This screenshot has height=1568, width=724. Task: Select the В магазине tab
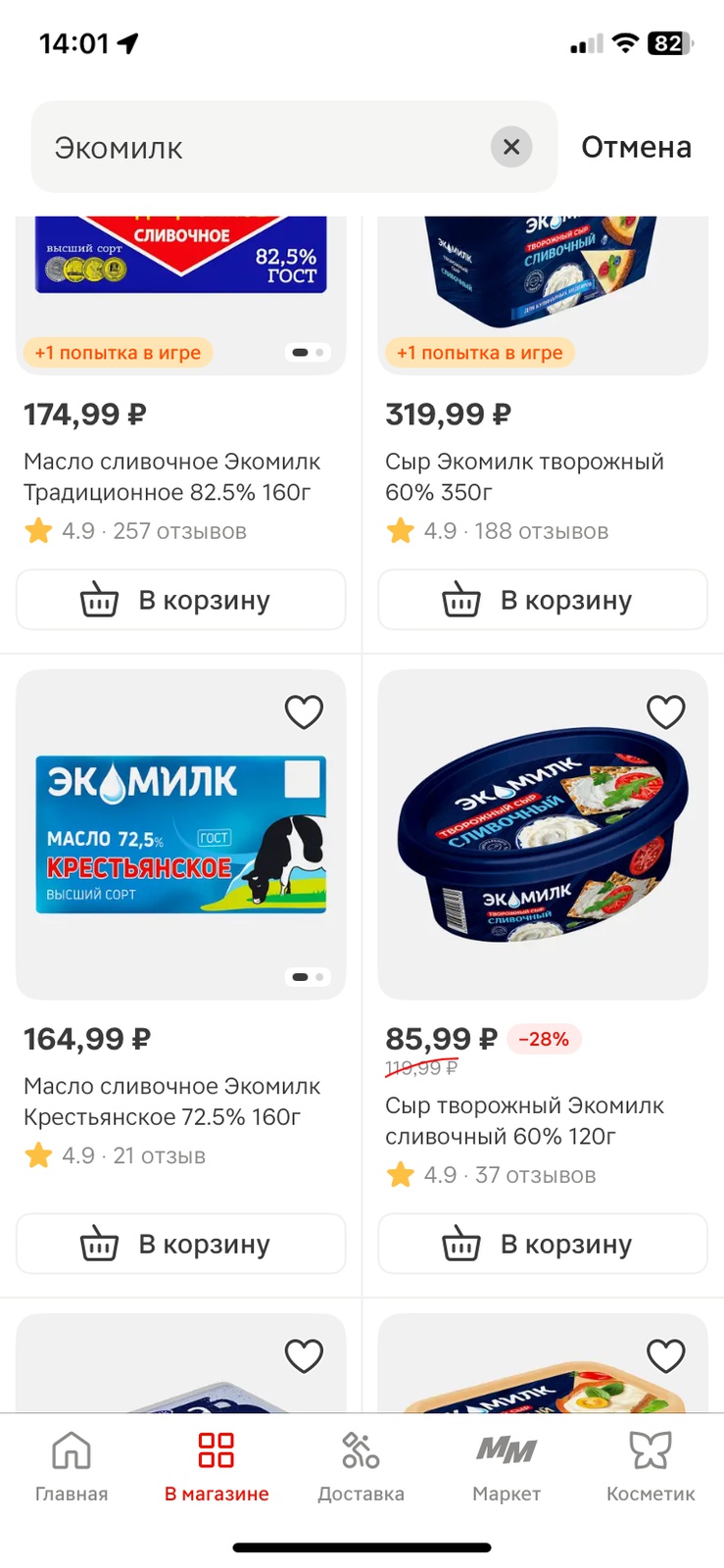[x=217, y=1466]
